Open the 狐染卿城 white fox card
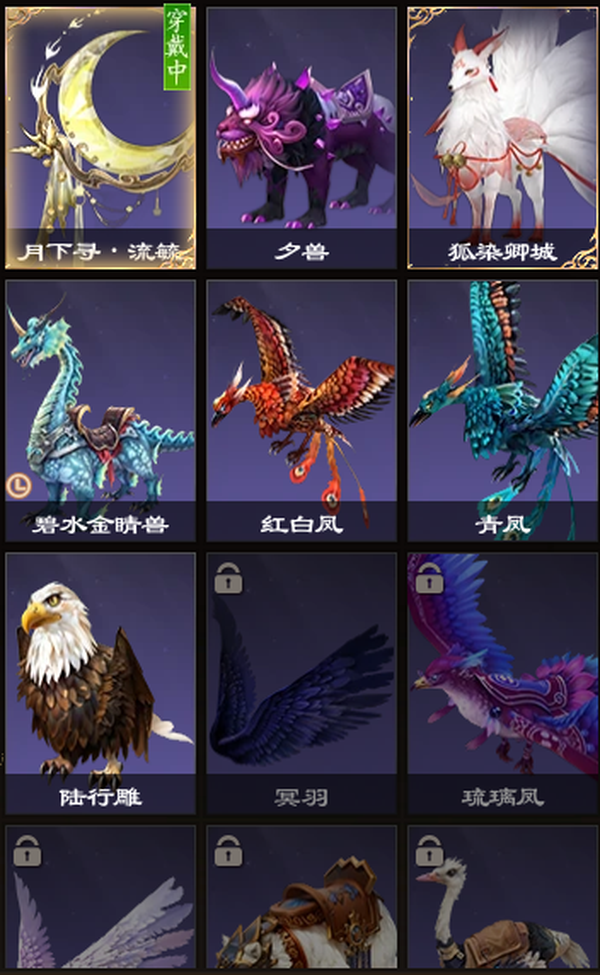 (502, 138)
